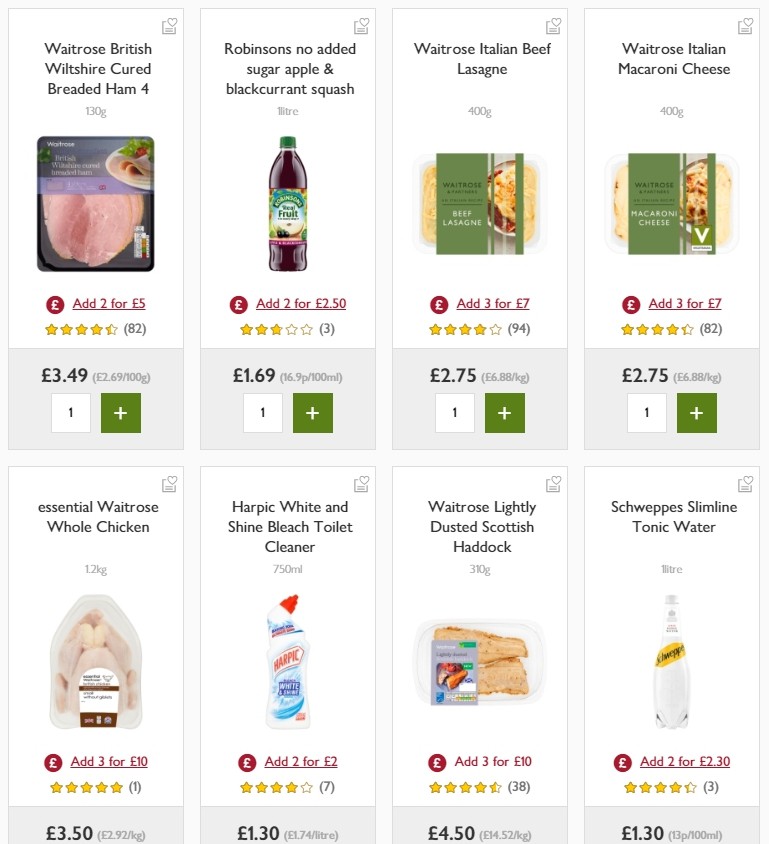The height and width of the screenshot is (844, 769).
Task: Click the add-to-list icon on Robinsons squash
Action: (x=361, y=26)
